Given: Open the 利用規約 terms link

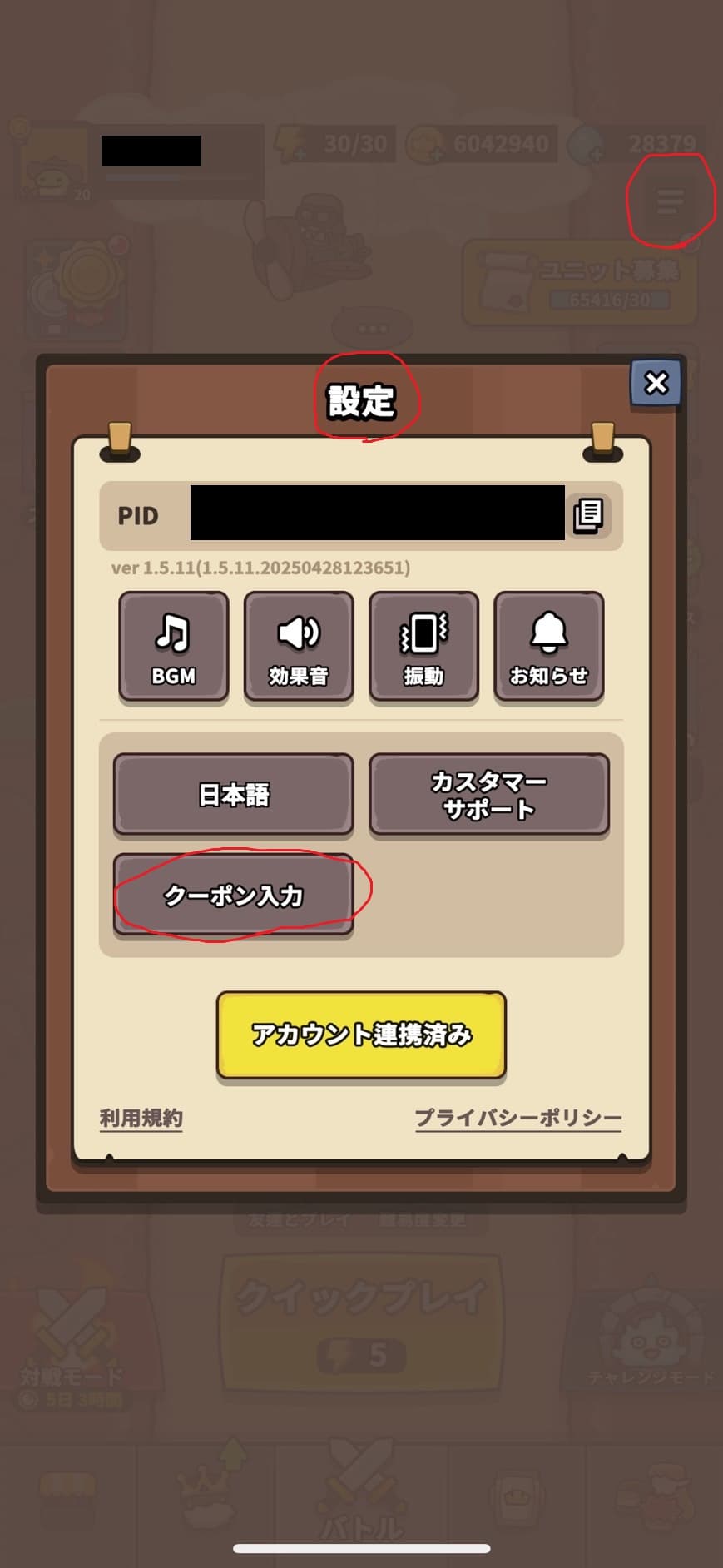Looking at the screenshot, I should [141, 1118].
